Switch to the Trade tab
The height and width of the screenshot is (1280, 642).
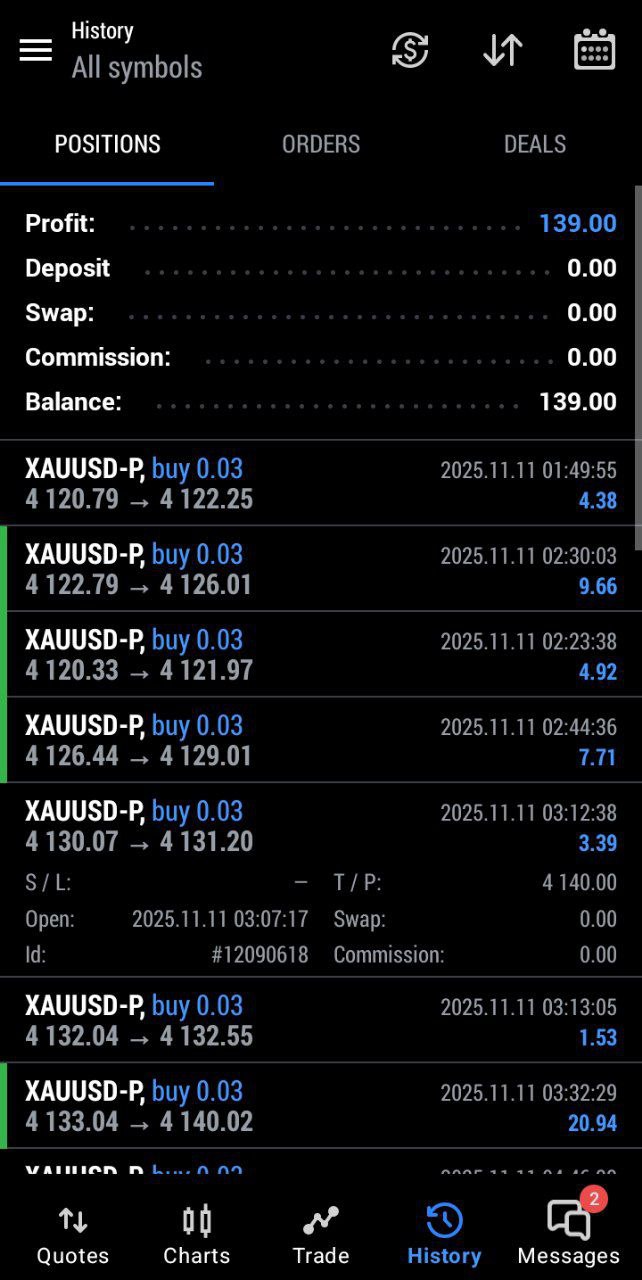321,1235
